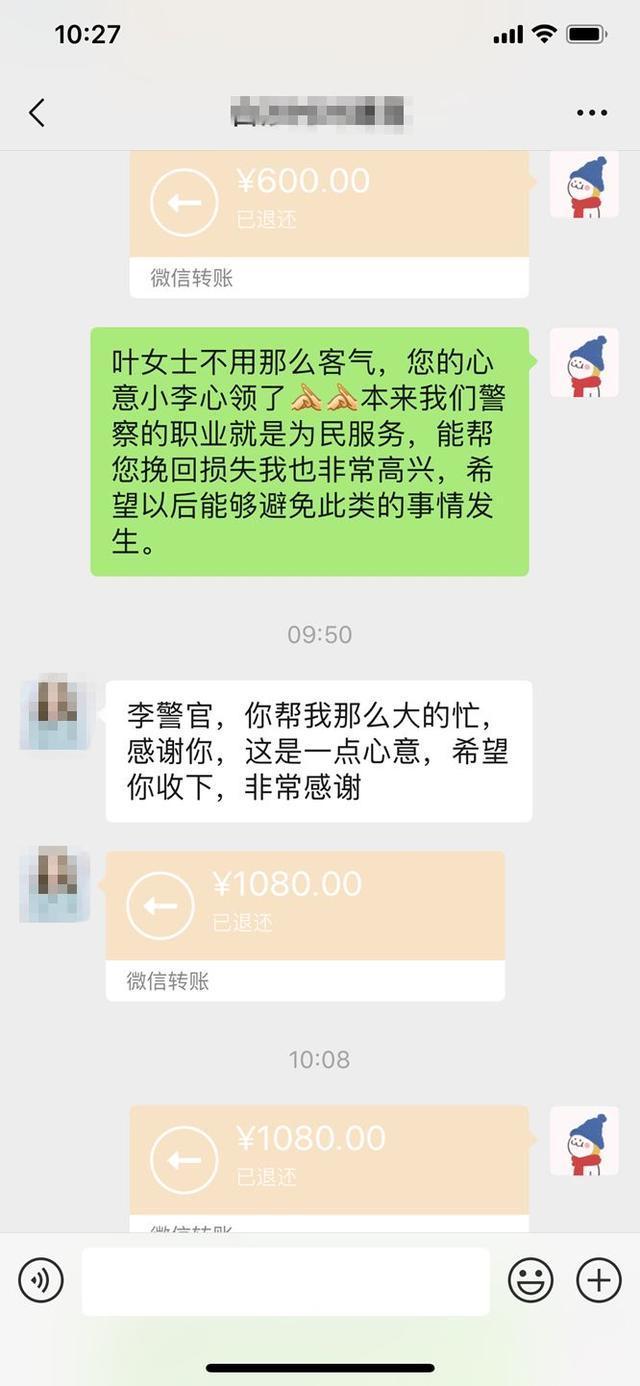640x1386 pixels.
Task: Open own profile avatar beside green message
Action: 584,361
